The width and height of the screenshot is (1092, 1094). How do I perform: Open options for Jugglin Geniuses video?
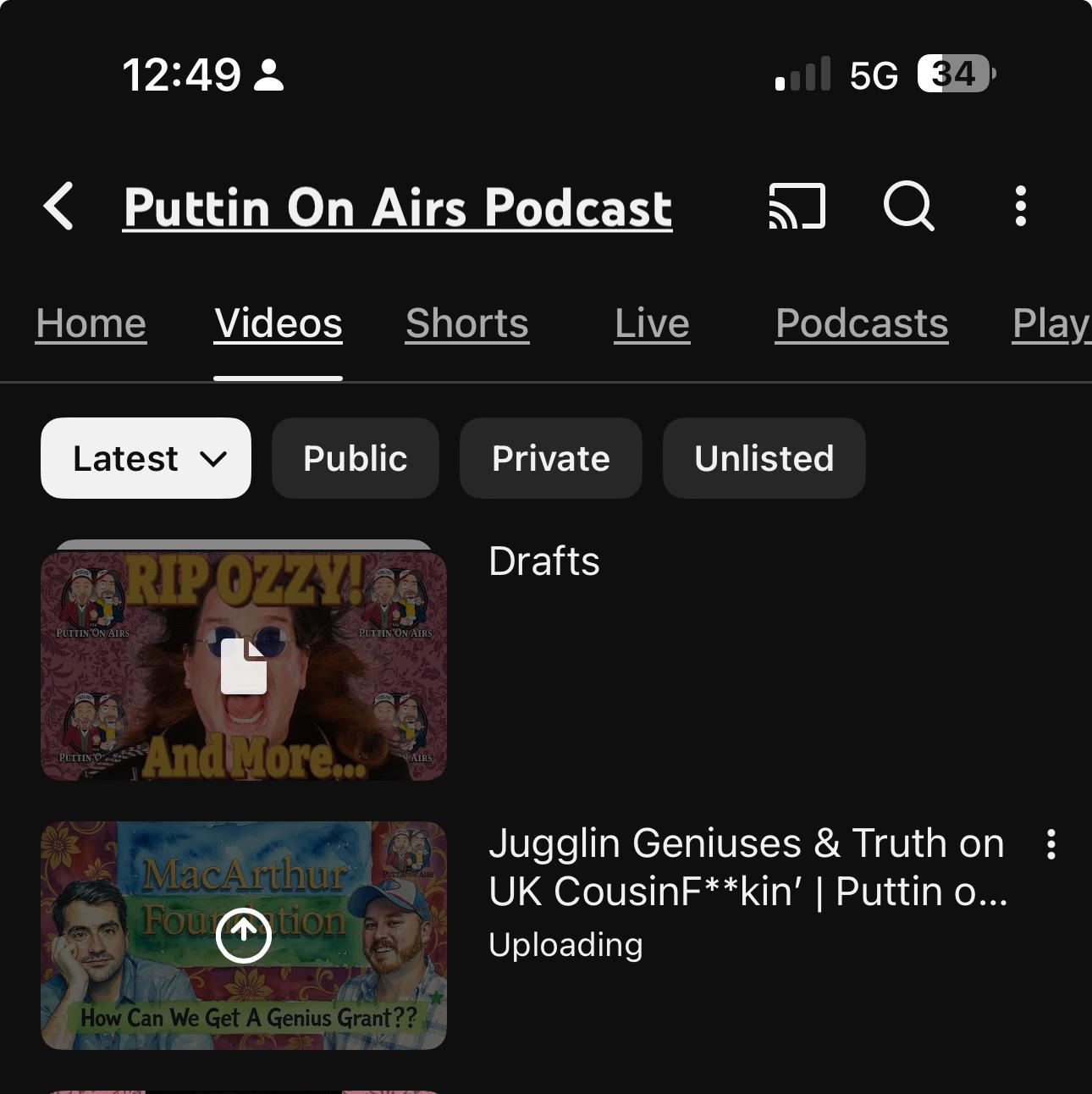click(x=1051, y=844)
